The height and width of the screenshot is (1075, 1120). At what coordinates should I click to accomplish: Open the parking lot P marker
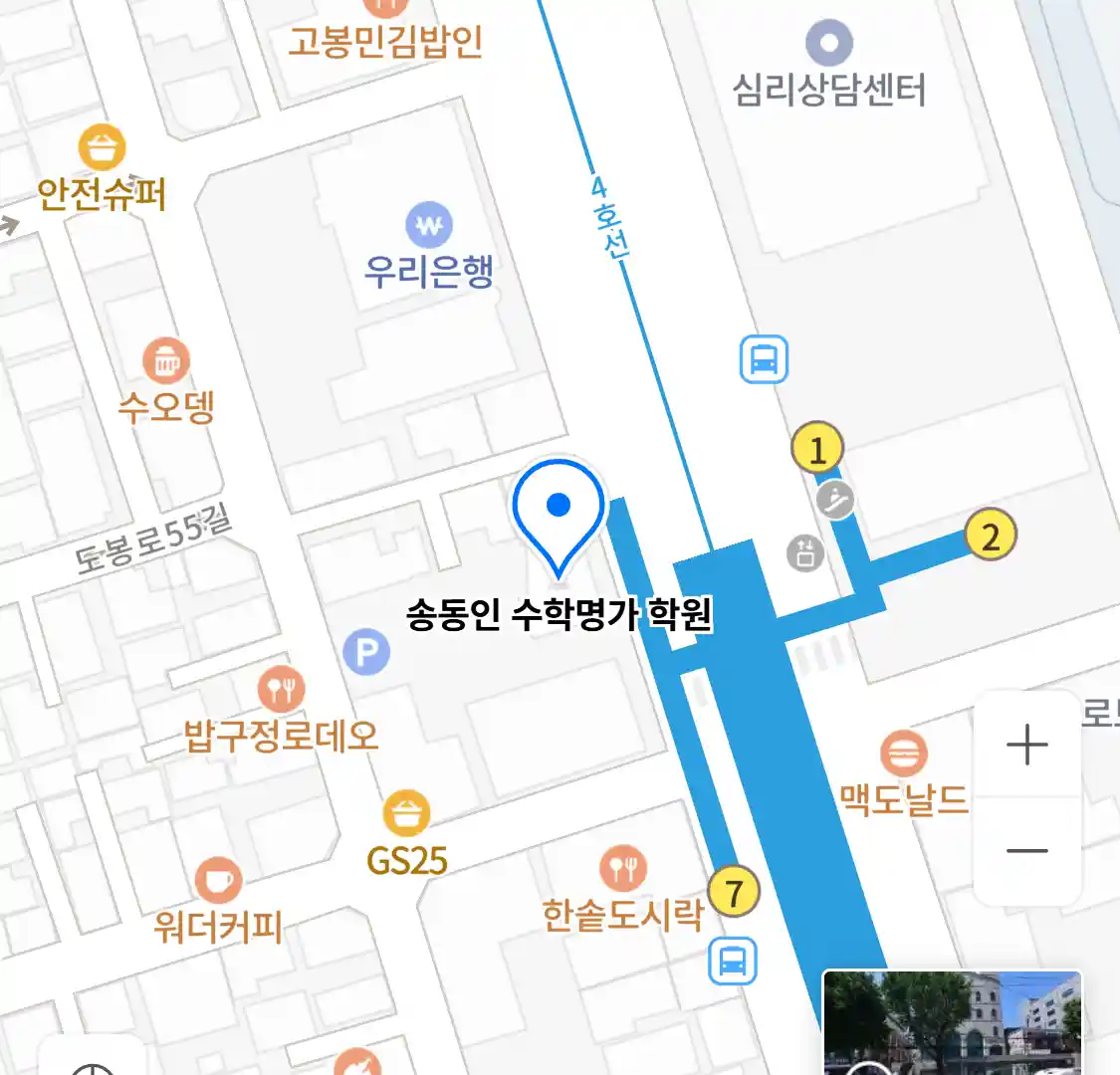click(366, 652)
